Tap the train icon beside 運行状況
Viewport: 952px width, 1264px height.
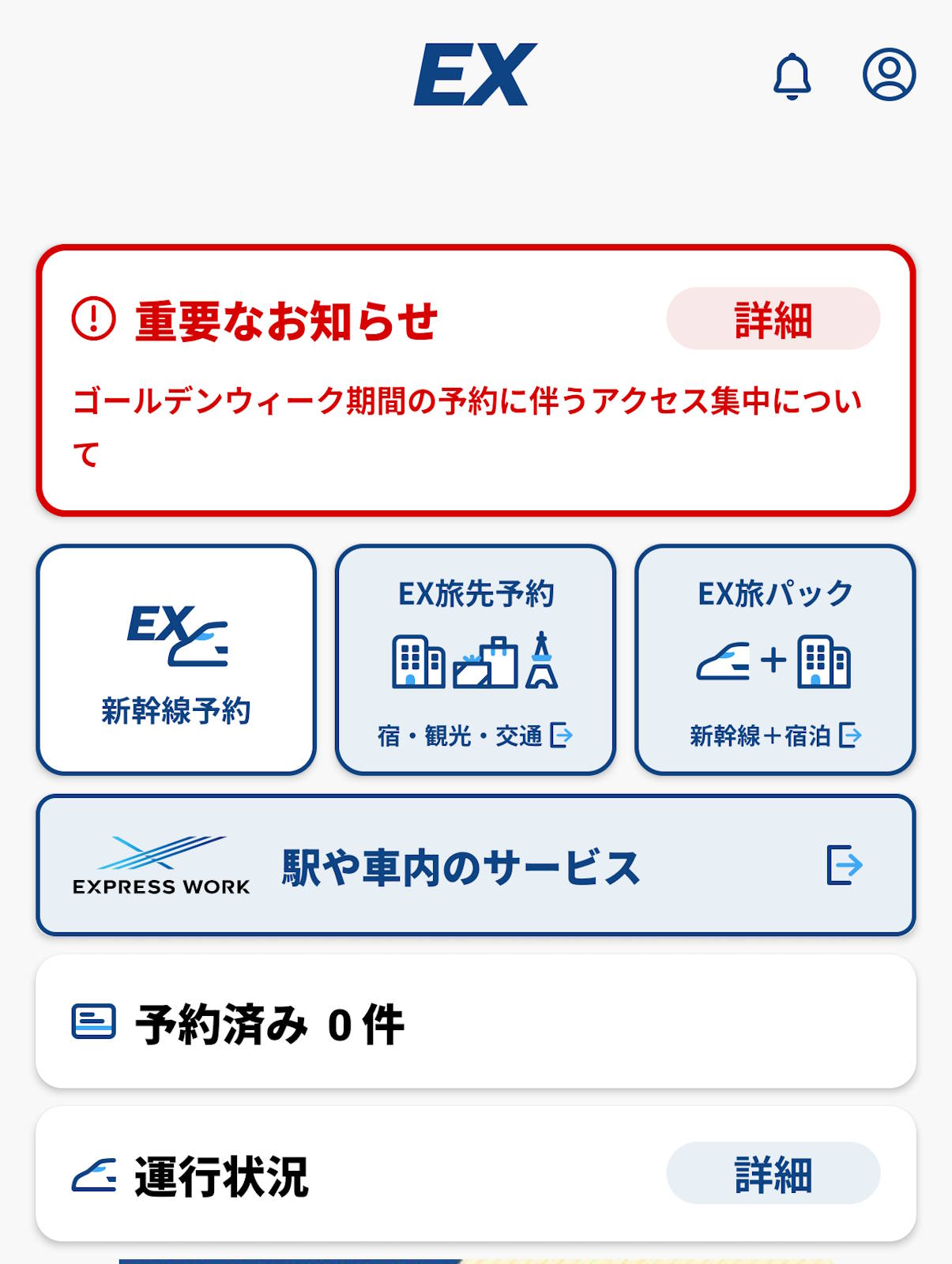[89, 1177]
